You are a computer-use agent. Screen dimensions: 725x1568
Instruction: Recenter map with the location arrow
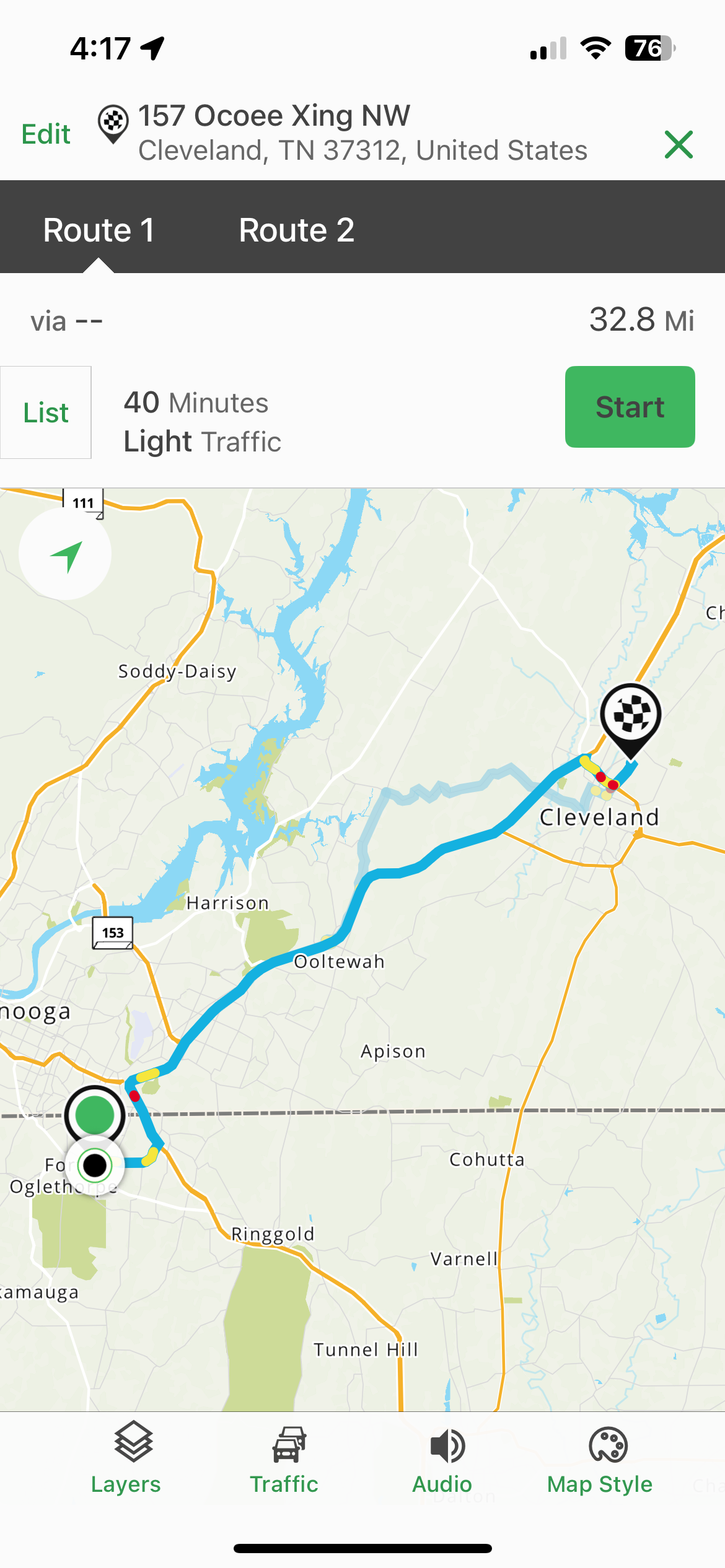tap(66, 554)
